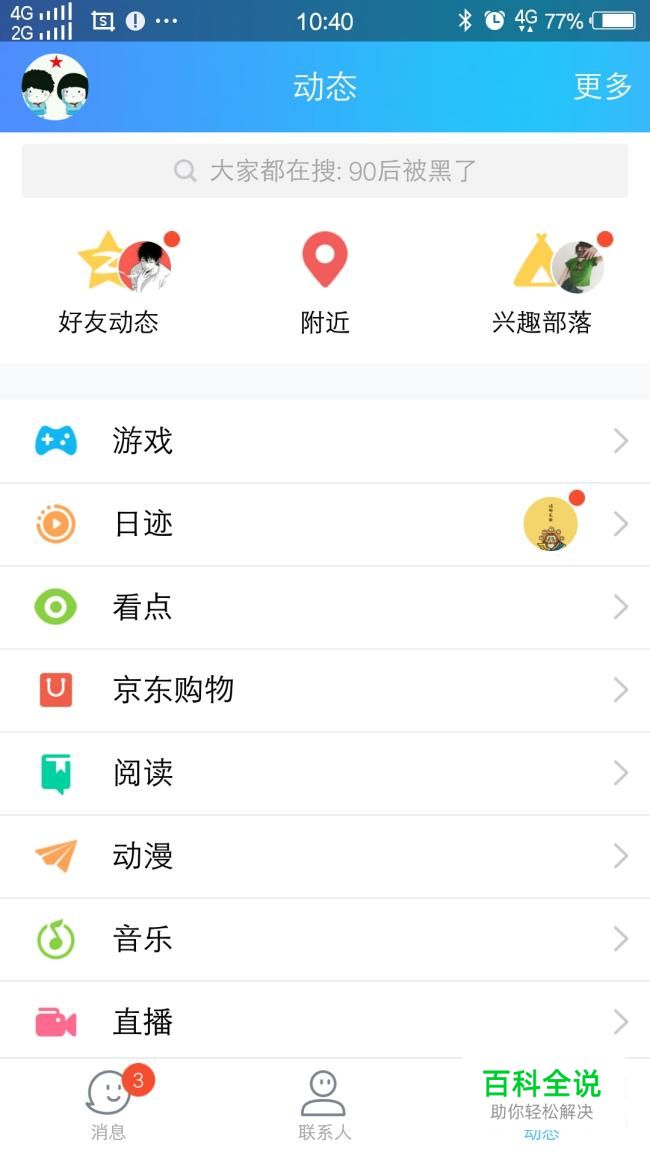This screenshot has height=1155, width=650.
Task: Open the 直播 row
Action: pyautogui.click(x=325, y=1022)
